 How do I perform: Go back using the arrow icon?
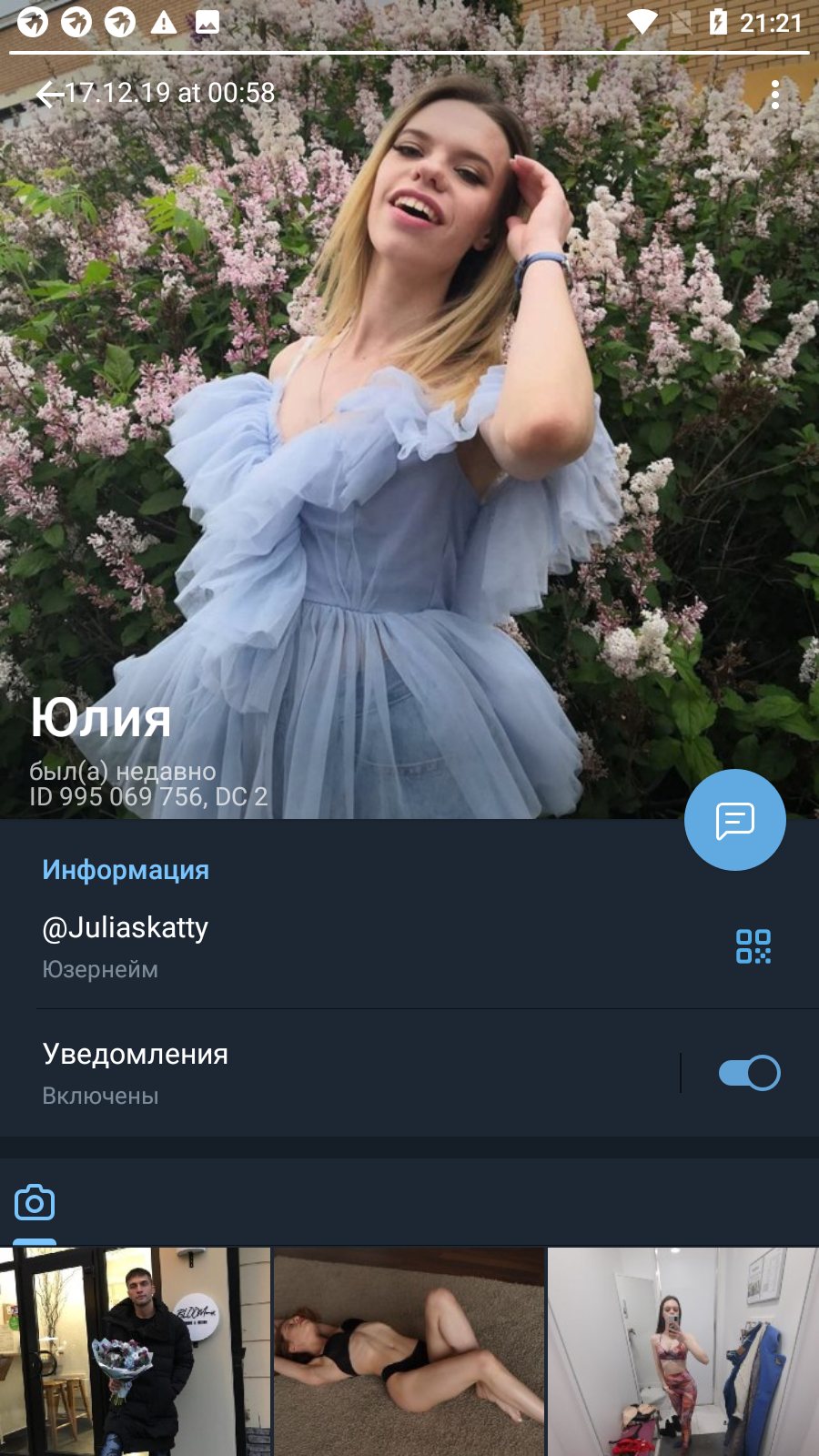click(x=50, y=94)
